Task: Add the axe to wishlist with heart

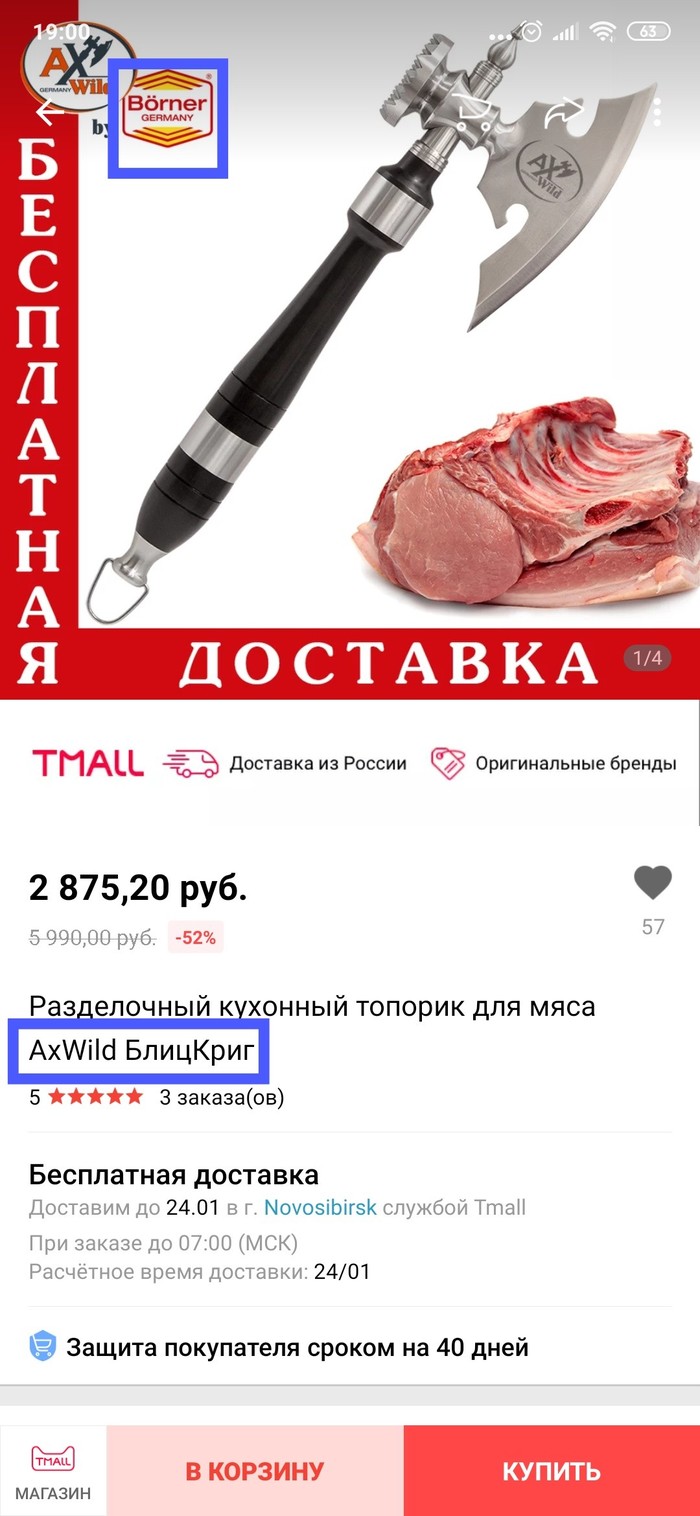Action: (653, 884)
